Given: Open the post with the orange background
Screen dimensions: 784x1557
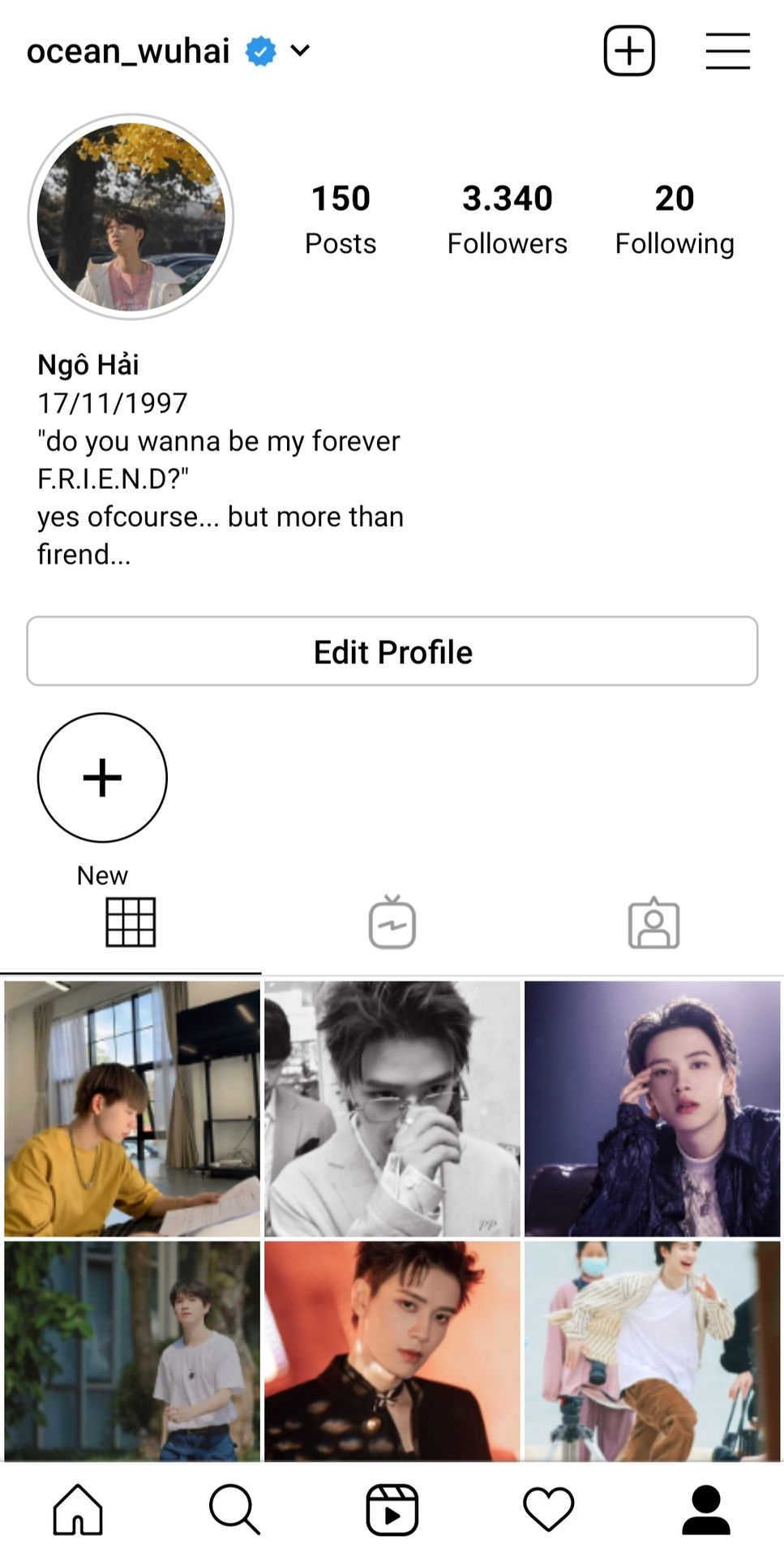Looking at the screenshot, I should click(392, 1351).
